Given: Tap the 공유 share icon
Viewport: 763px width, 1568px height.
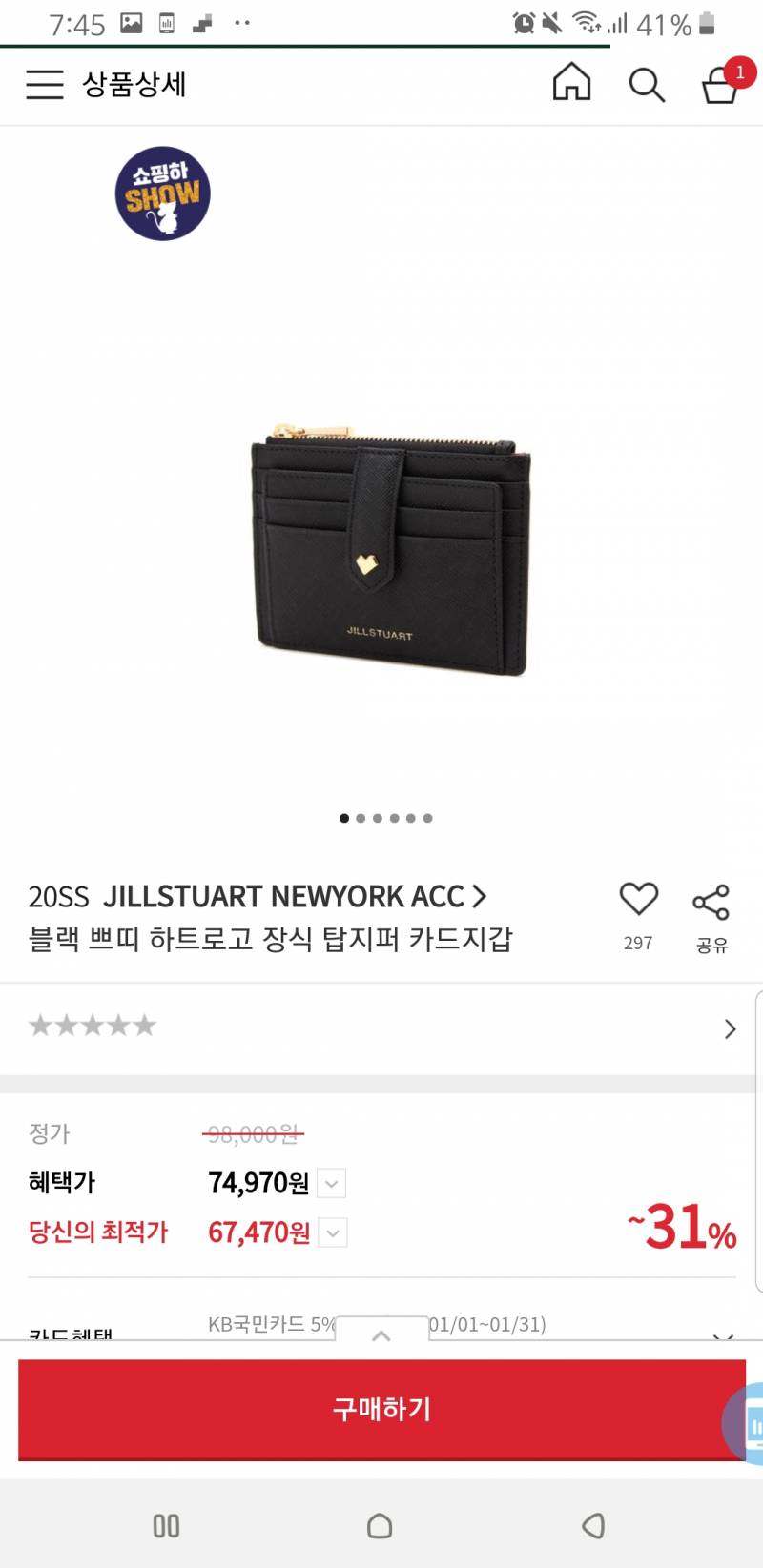Looking at the screenshot, I should pyautogui.click(x=710, y=901).
